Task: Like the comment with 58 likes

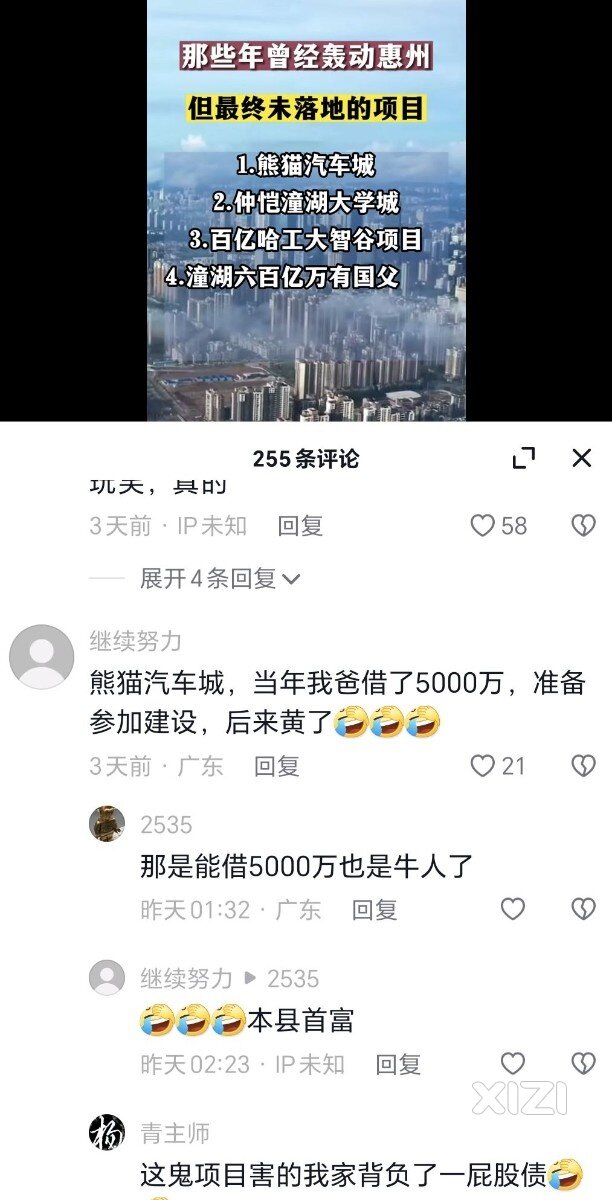Action: pos(483,526)
